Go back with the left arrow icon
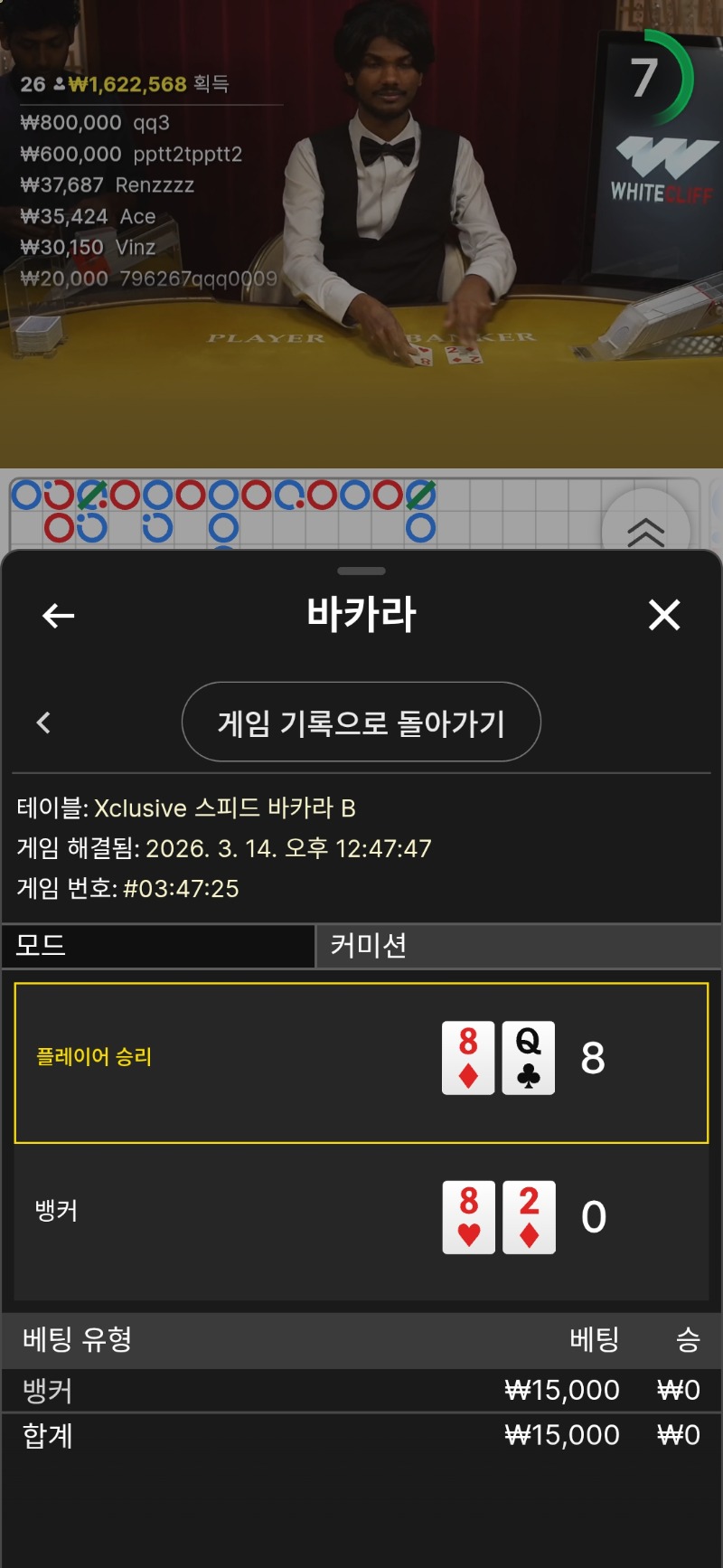Viewport: 723px width, 1568px height. click(x=59, y=616)
